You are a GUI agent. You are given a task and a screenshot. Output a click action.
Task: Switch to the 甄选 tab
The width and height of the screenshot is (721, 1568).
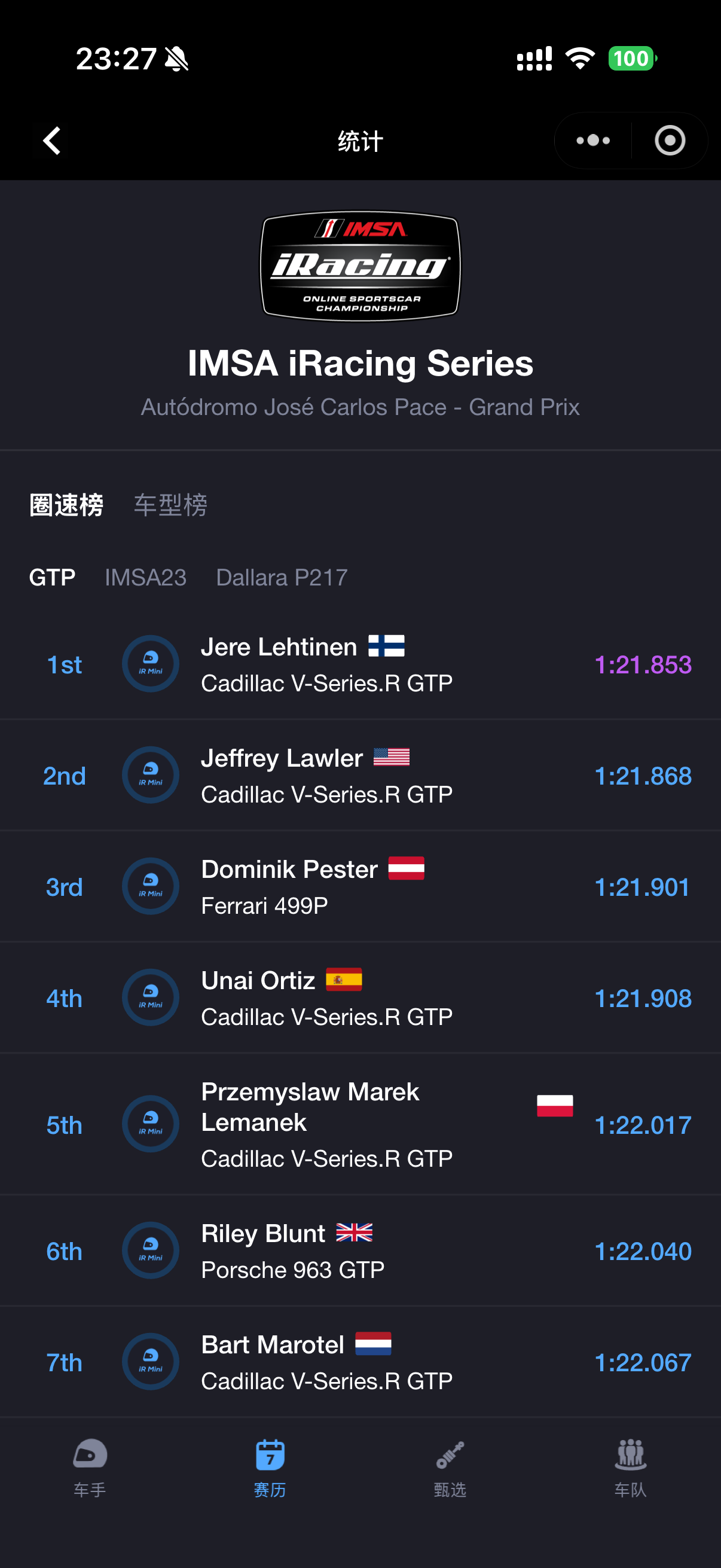pyautogui.click(x=450, y=1468)
